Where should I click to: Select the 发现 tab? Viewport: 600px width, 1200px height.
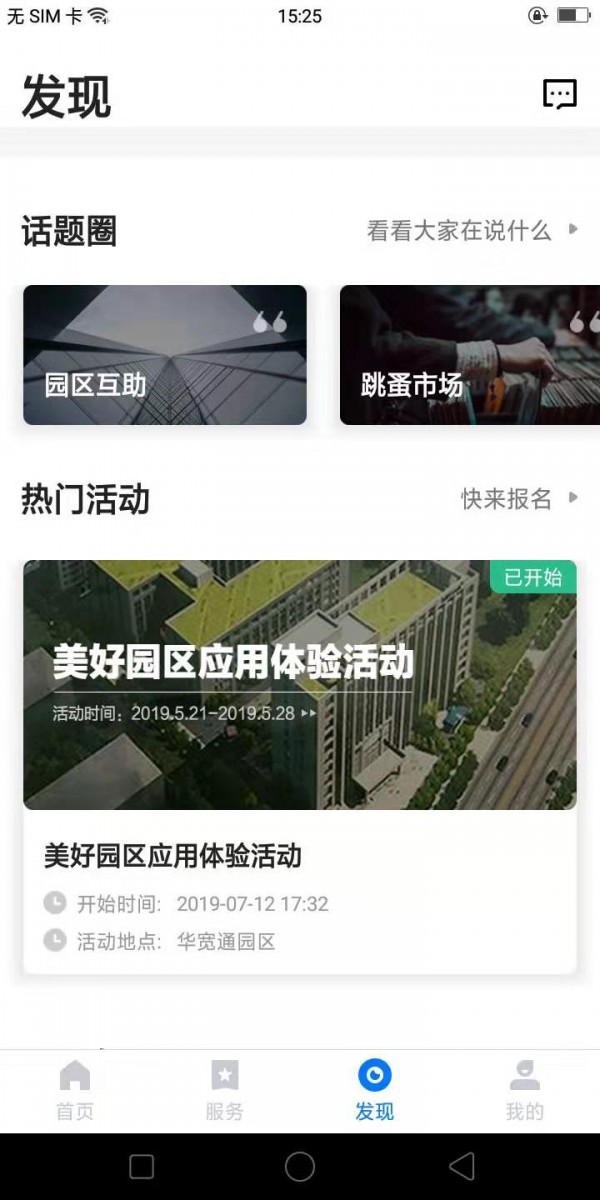tap(375, 1090)
